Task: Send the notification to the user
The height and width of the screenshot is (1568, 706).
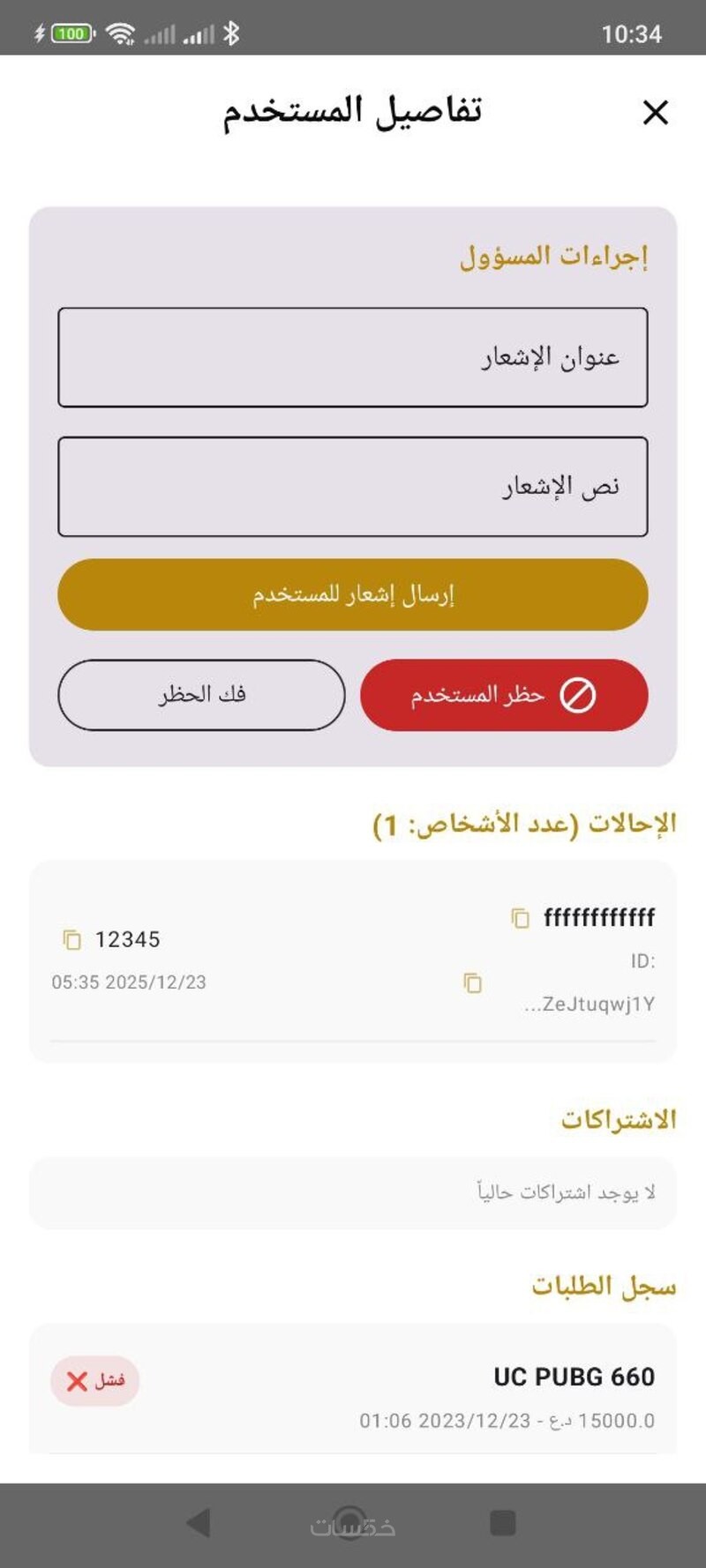Action: [353, 594]
